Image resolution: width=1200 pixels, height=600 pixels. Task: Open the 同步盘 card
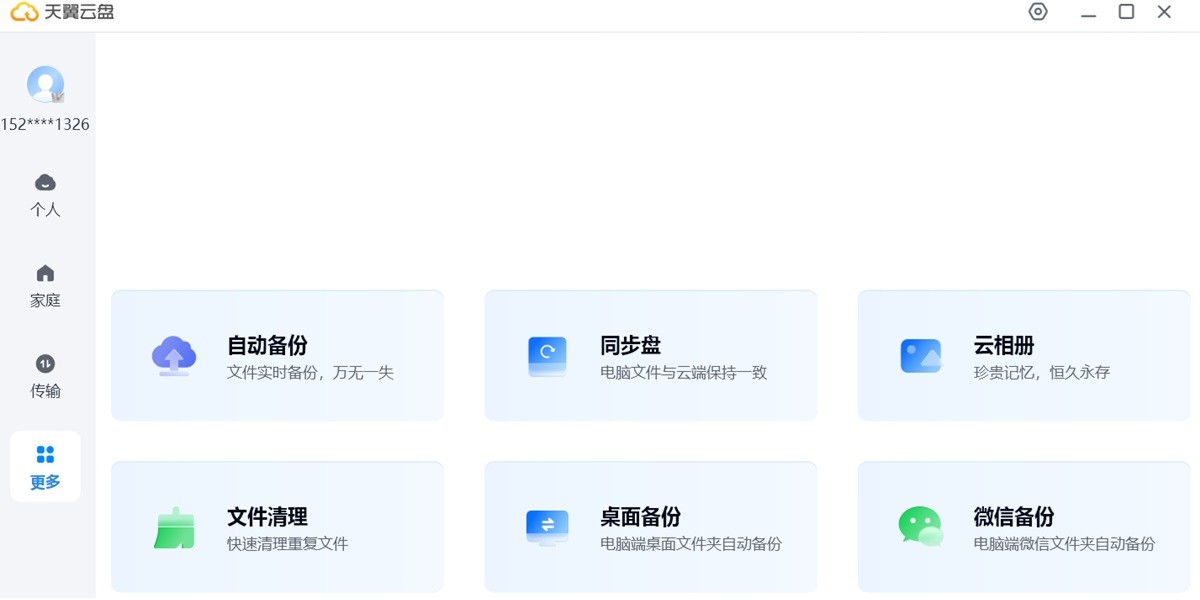pyautogui.click(x=650, y=356)
